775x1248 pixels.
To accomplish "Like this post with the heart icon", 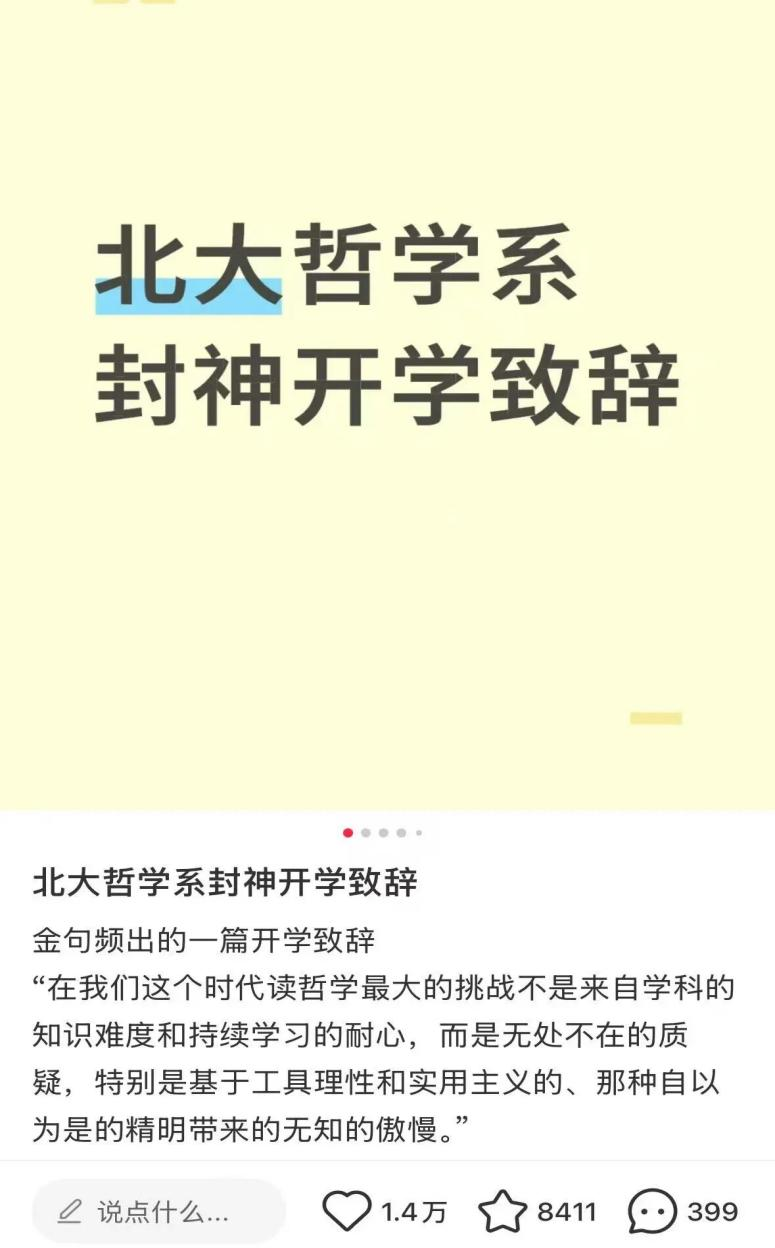I will coord(347,1212).
